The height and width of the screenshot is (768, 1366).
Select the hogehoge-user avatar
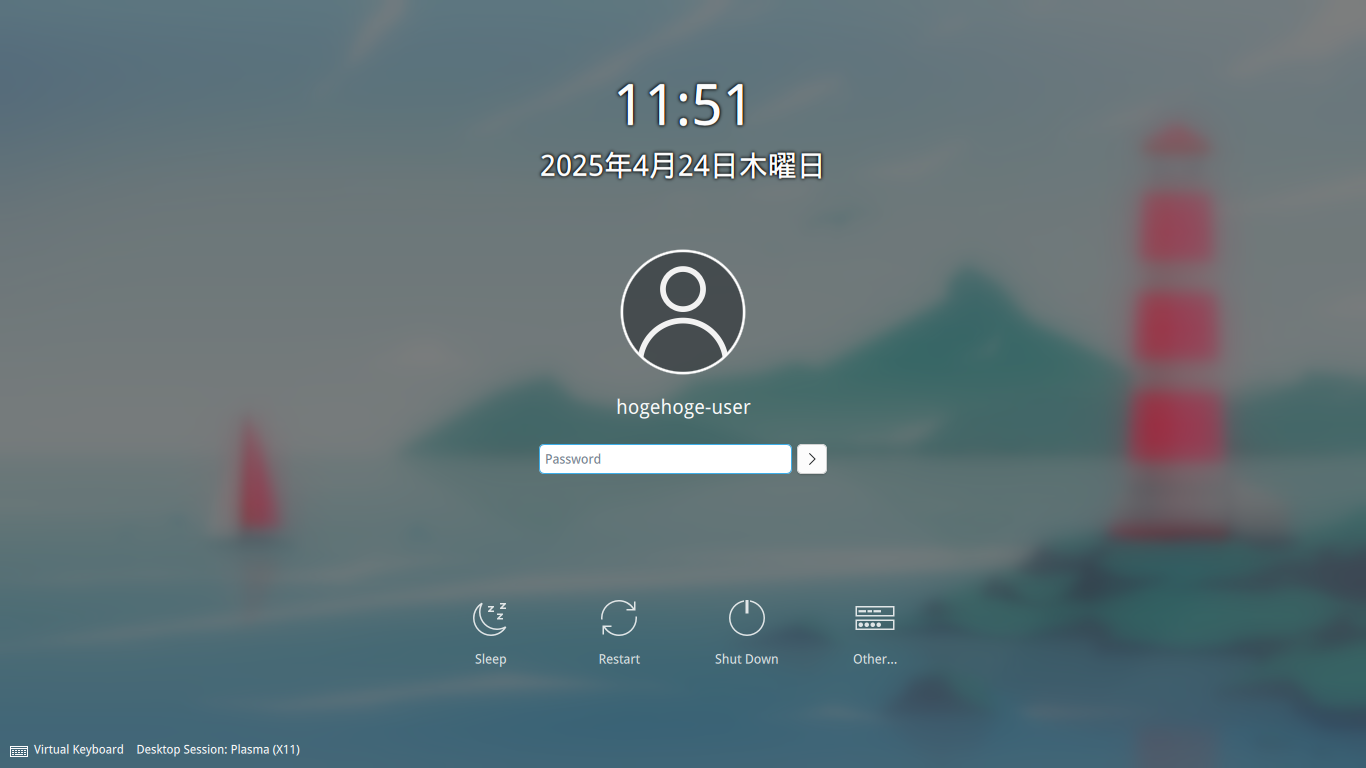pyautogui.click(x=683, y=312)
